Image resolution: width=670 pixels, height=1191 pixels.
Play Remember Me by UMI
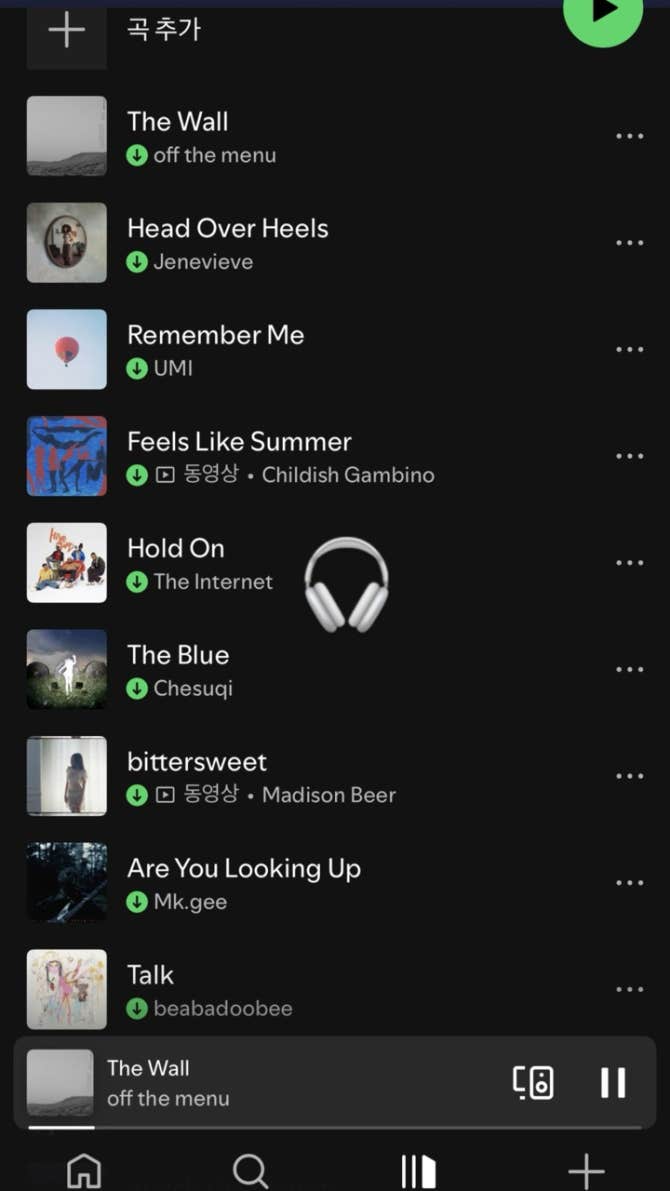coord(215,349)
